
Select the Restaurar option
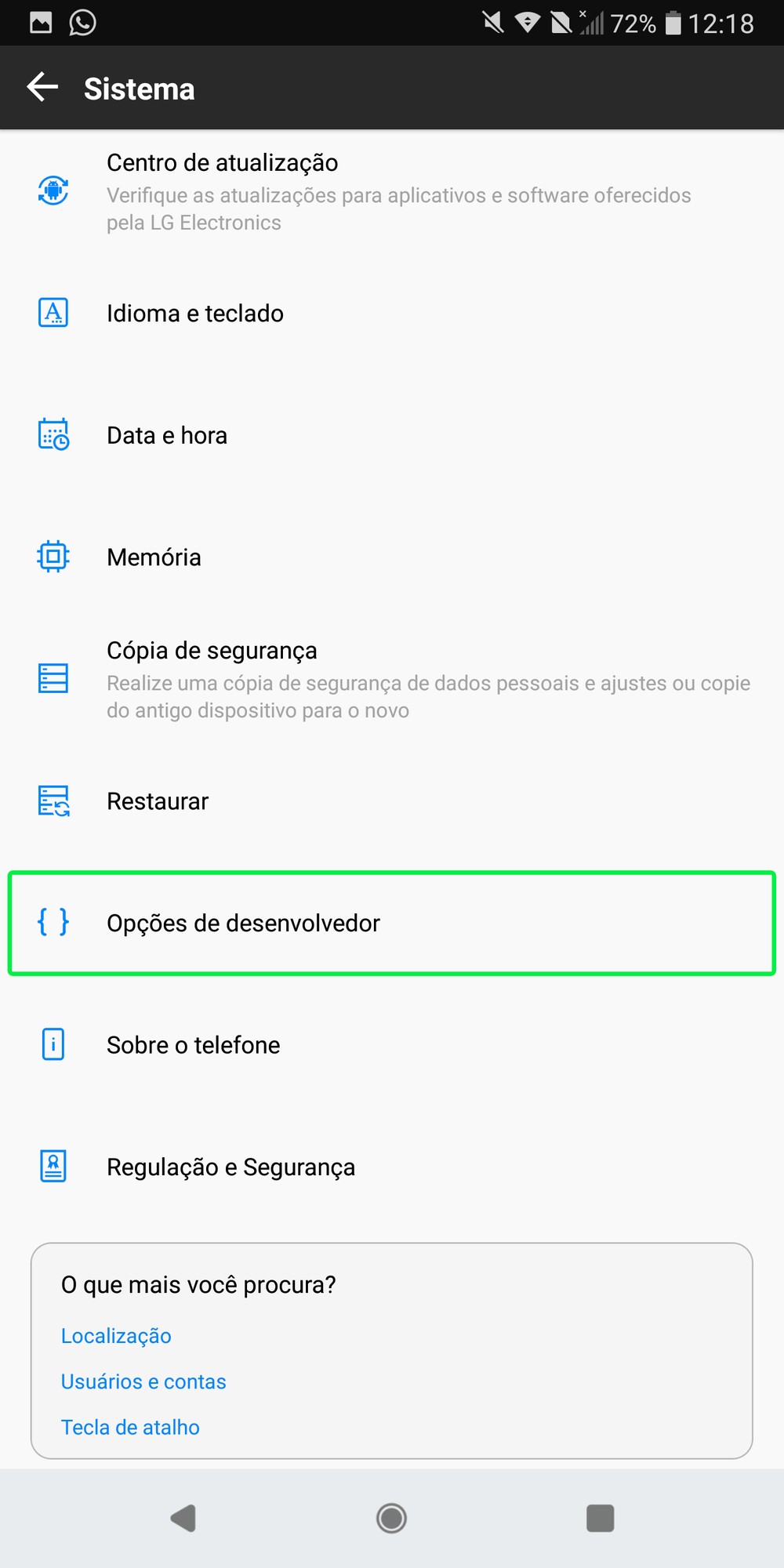tap(392, 801)
